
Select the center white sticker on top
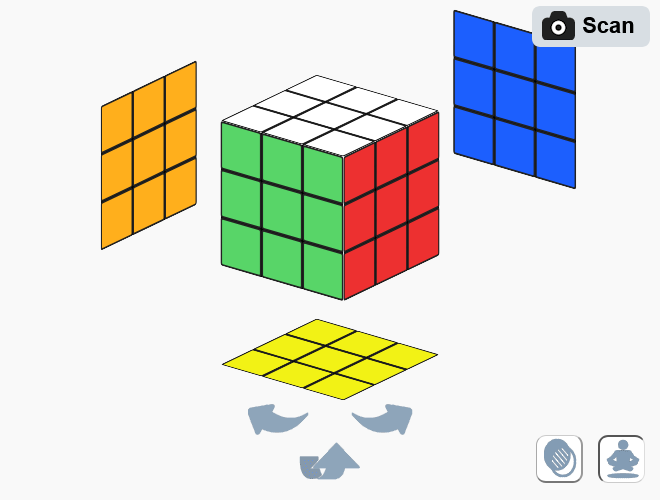coord(328,115)
